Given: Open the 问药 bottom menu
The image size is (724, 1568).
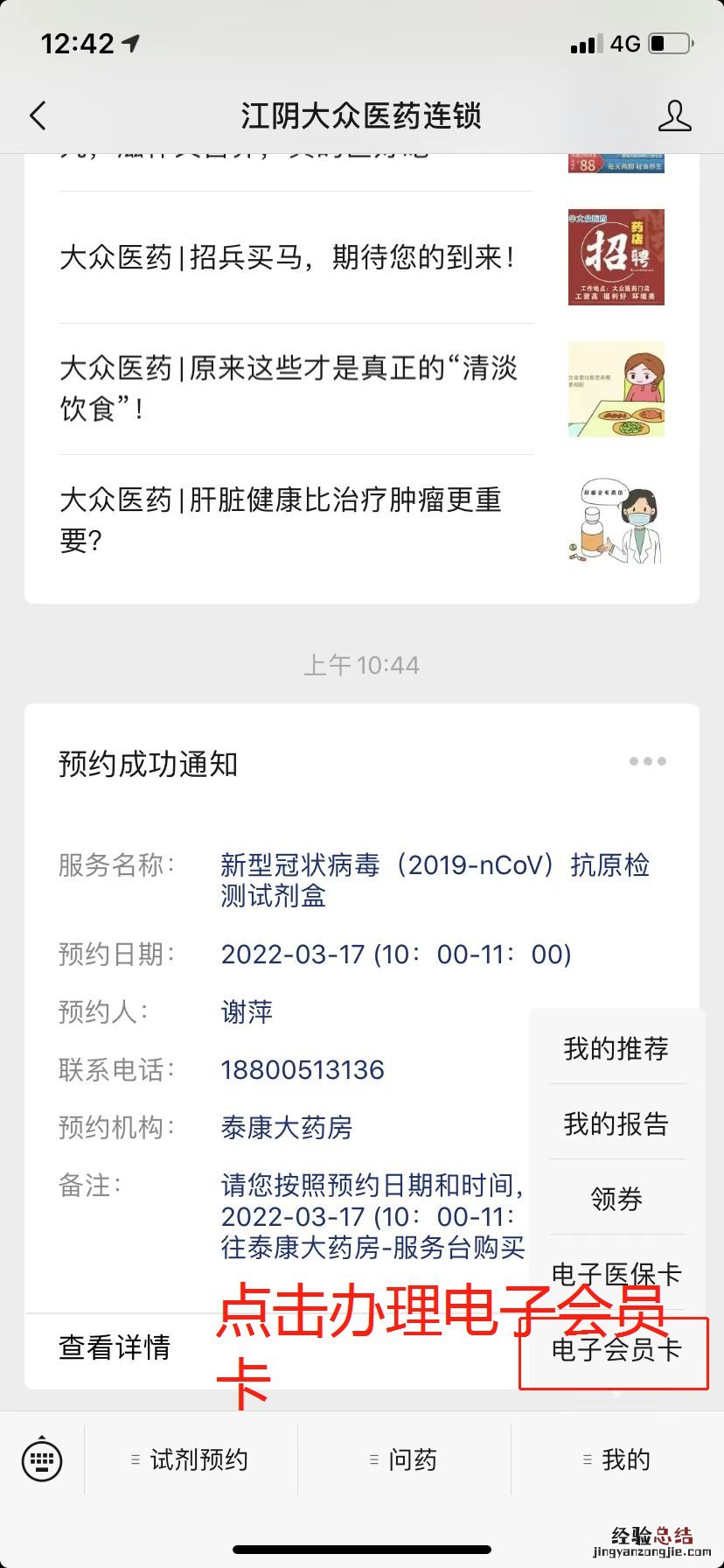Looking at the screenshot, I should 404,1459.
